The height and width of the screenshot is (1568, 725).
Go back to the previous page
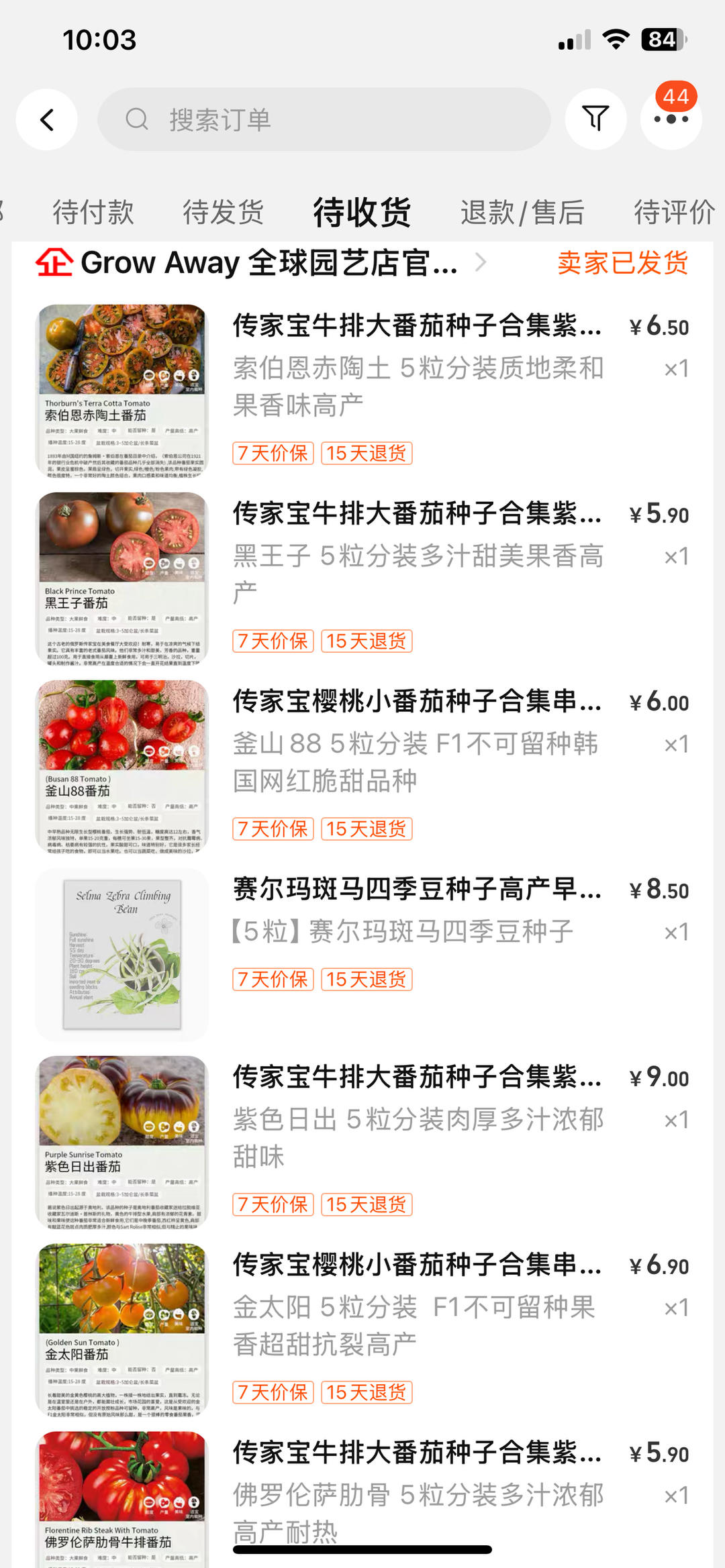click(46, 120)
